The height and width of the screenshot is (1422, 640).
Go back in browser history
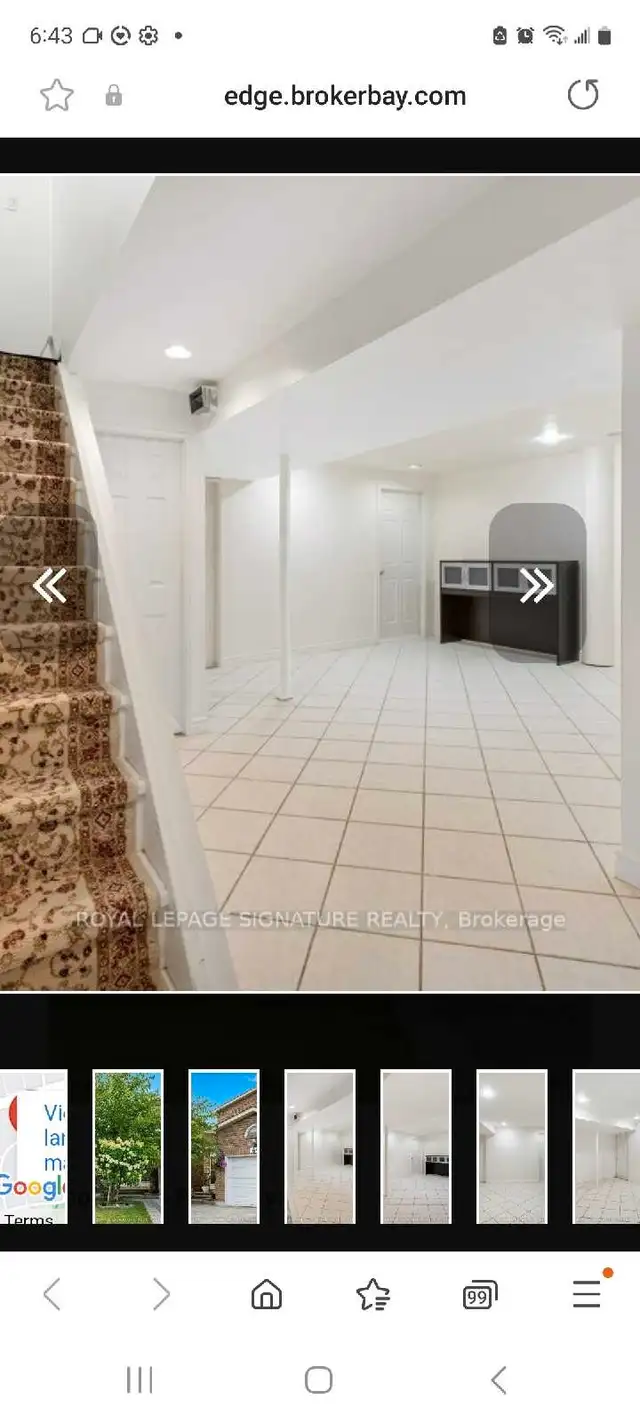(52, 1295)
